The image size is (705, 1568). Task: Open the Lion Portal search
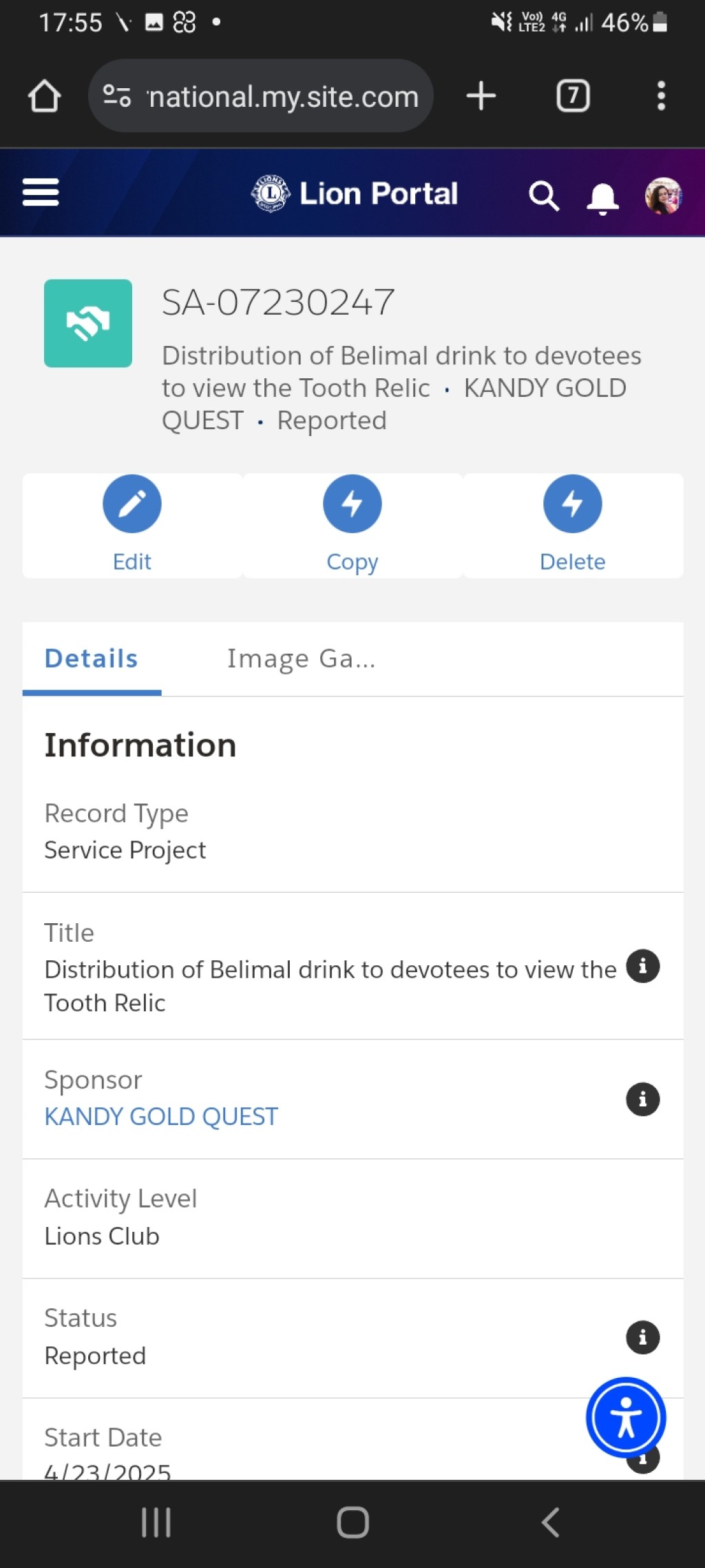tap(543, 196)
